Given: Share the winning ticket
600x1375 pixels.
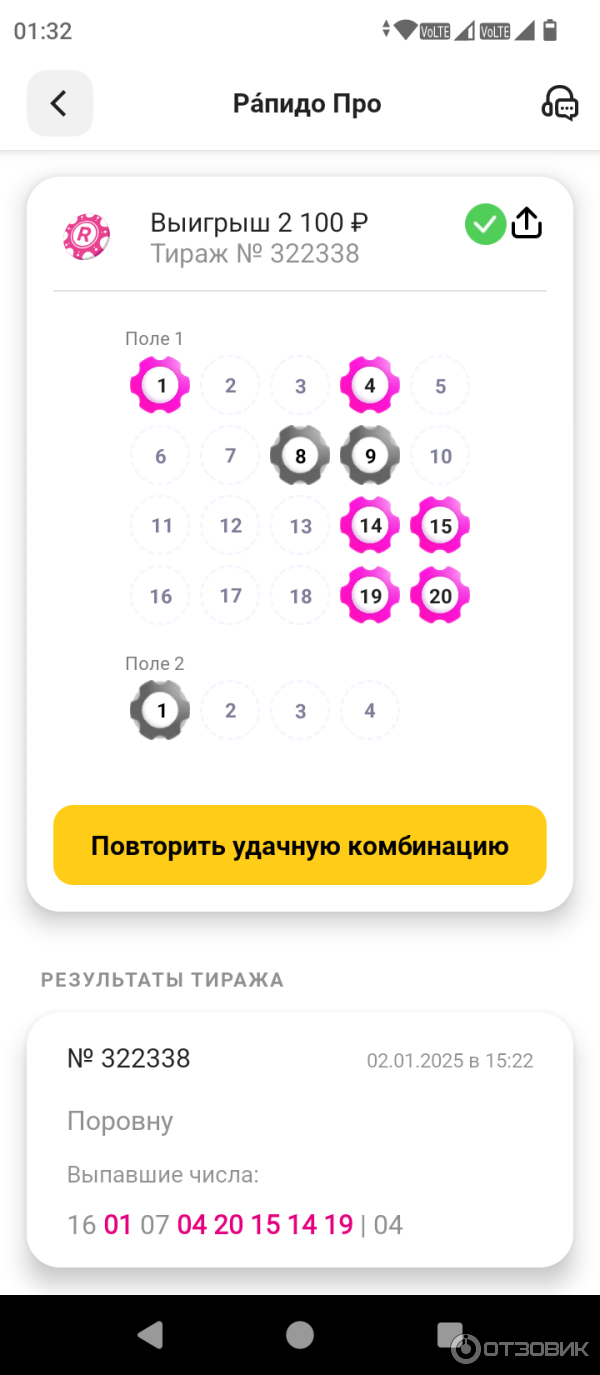Looking at the screenshot, I should (527, 224).
